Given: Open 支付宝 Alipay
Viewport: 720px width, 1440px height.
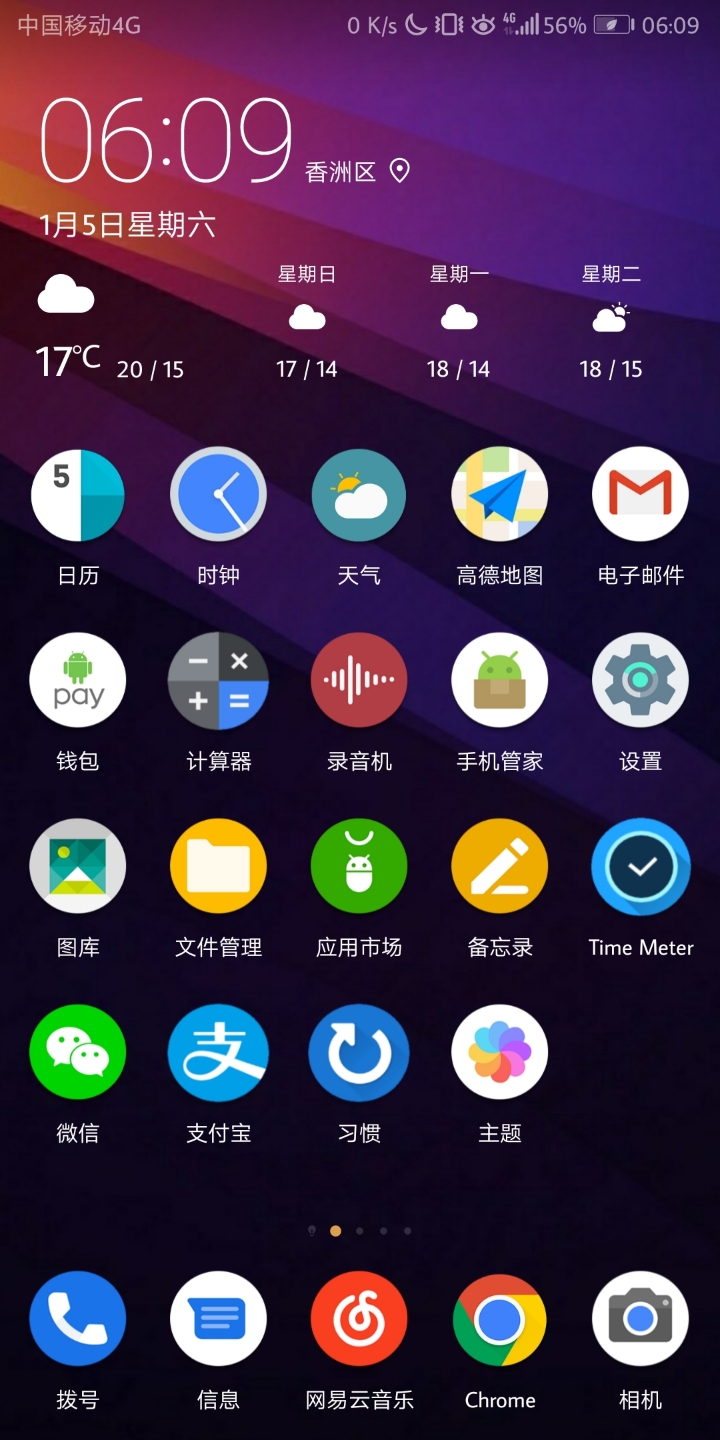Looking at the screenshot, I should coord(218,1053).
